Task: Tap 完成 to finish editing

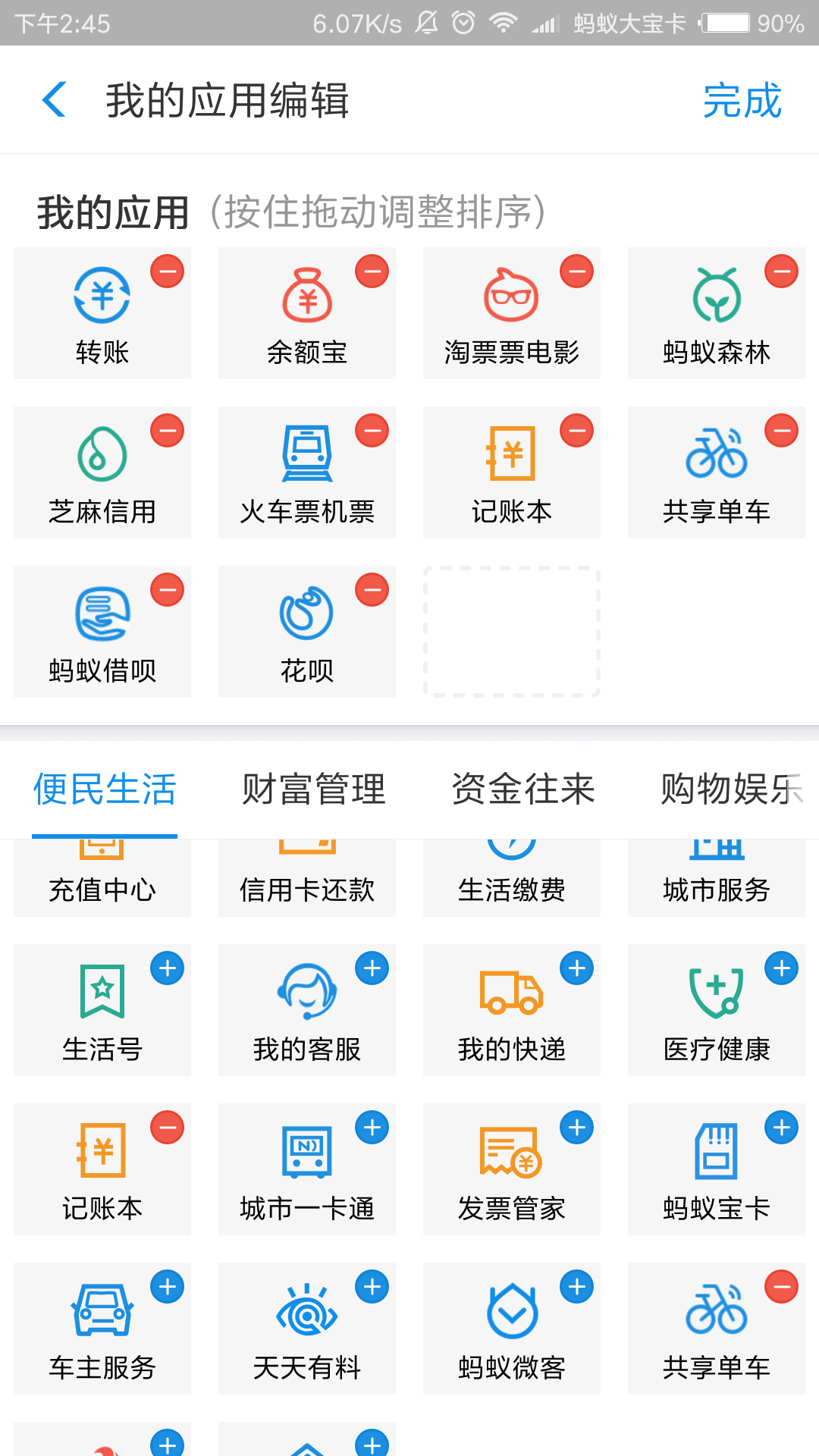Action: pyautogui.click(x=742, y=100)
